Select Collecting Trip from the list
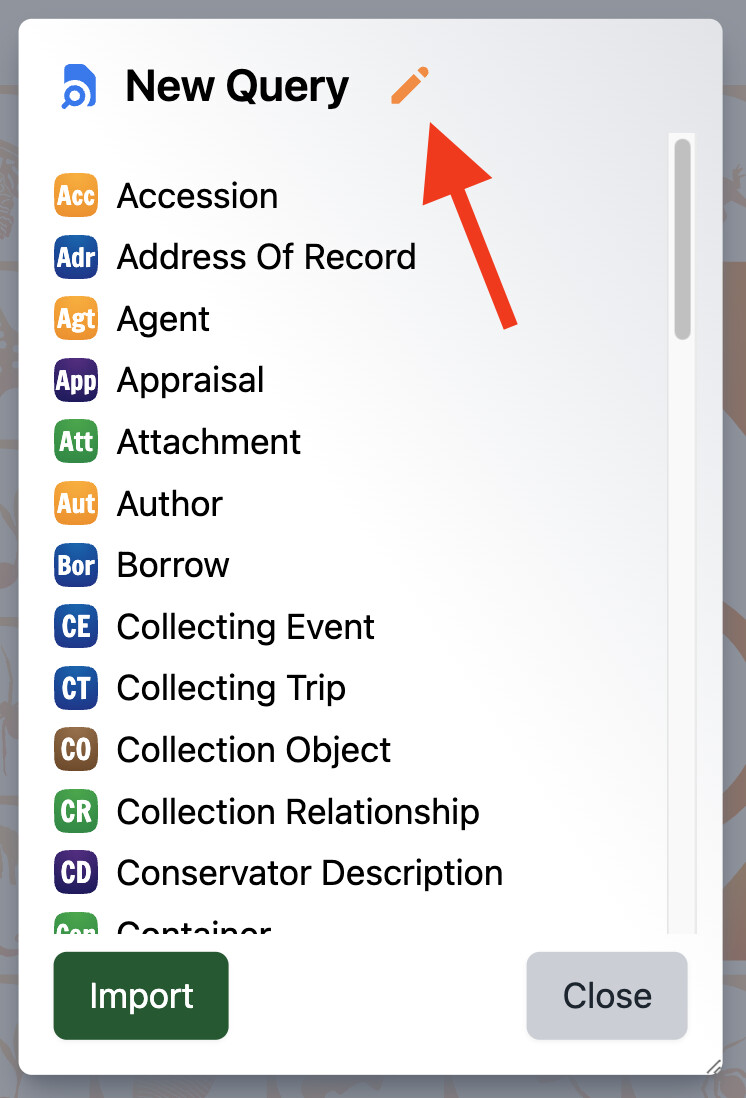 point(231,688)
